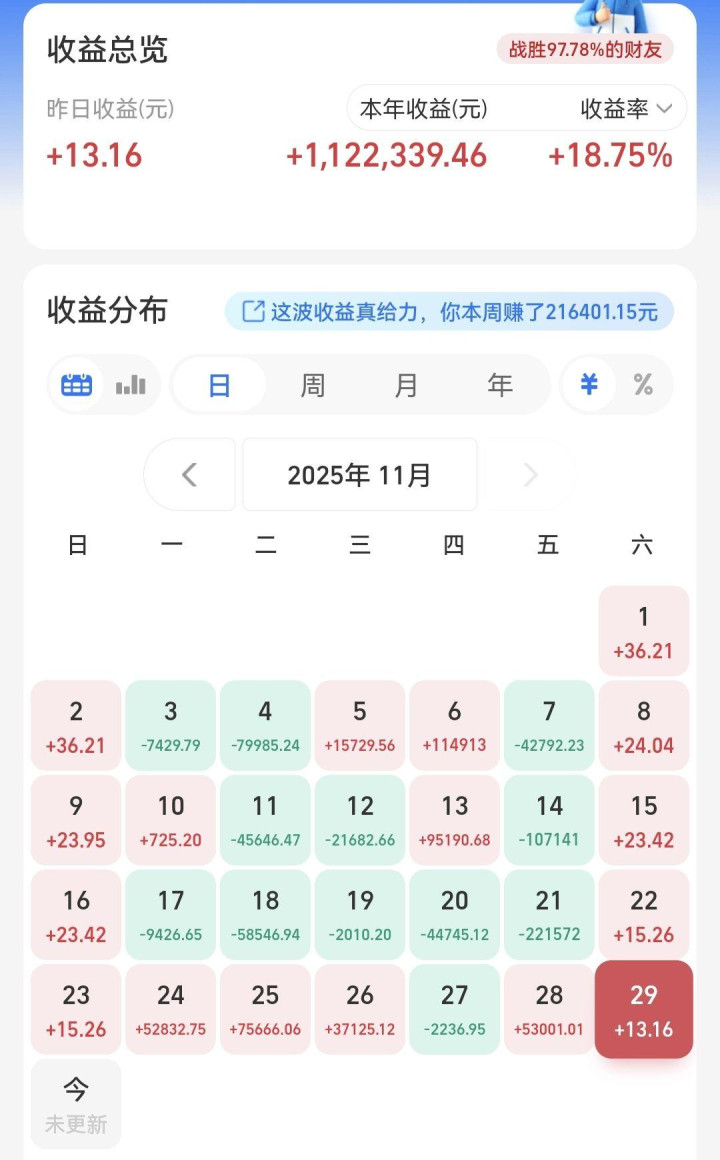Open the 2025年 11月 month picker
The image size is (720, 1160).
(x=360, y=475)
